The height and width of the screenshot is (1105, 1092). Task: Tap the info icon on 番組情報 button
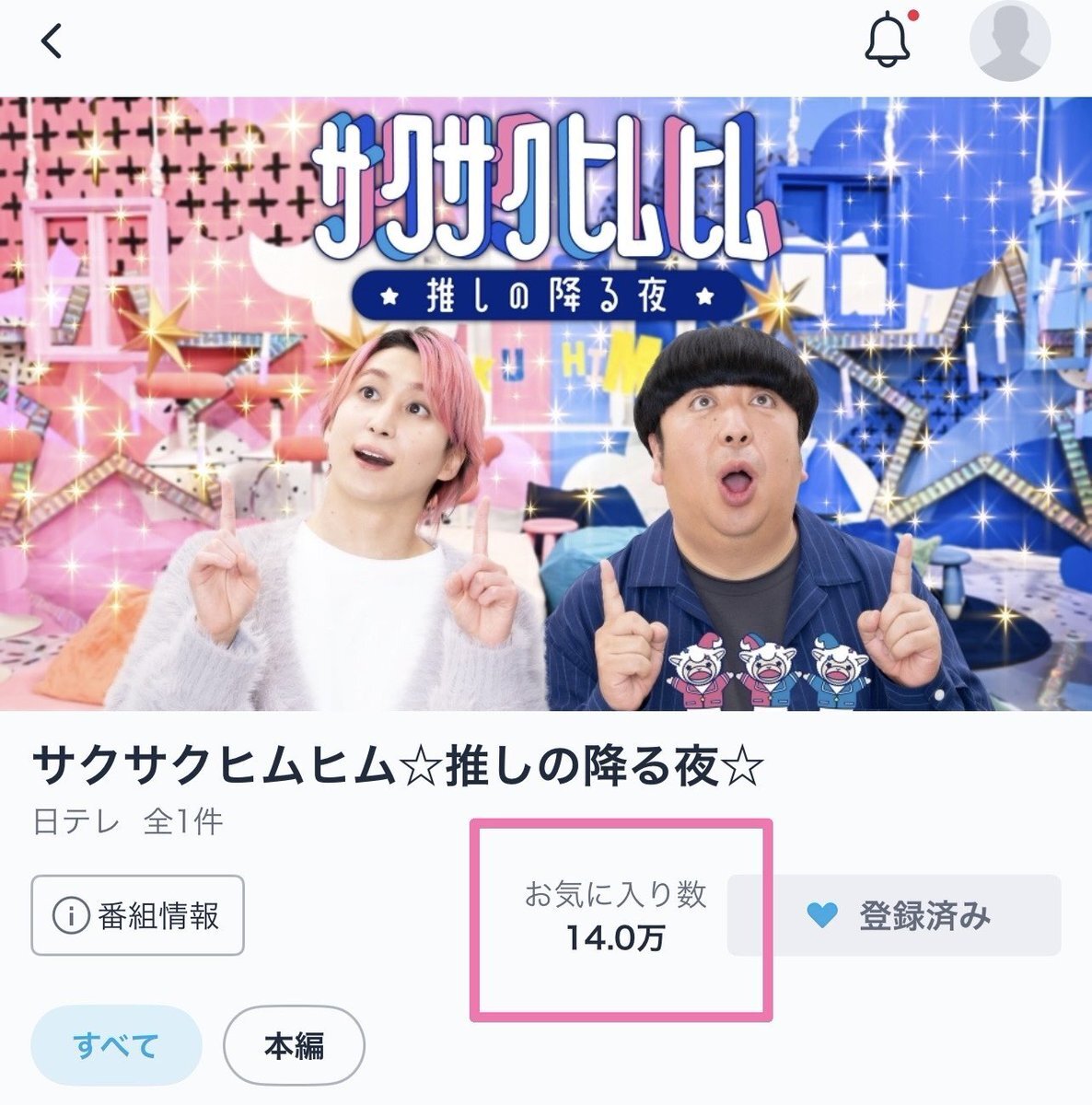[x=72, y=913]
